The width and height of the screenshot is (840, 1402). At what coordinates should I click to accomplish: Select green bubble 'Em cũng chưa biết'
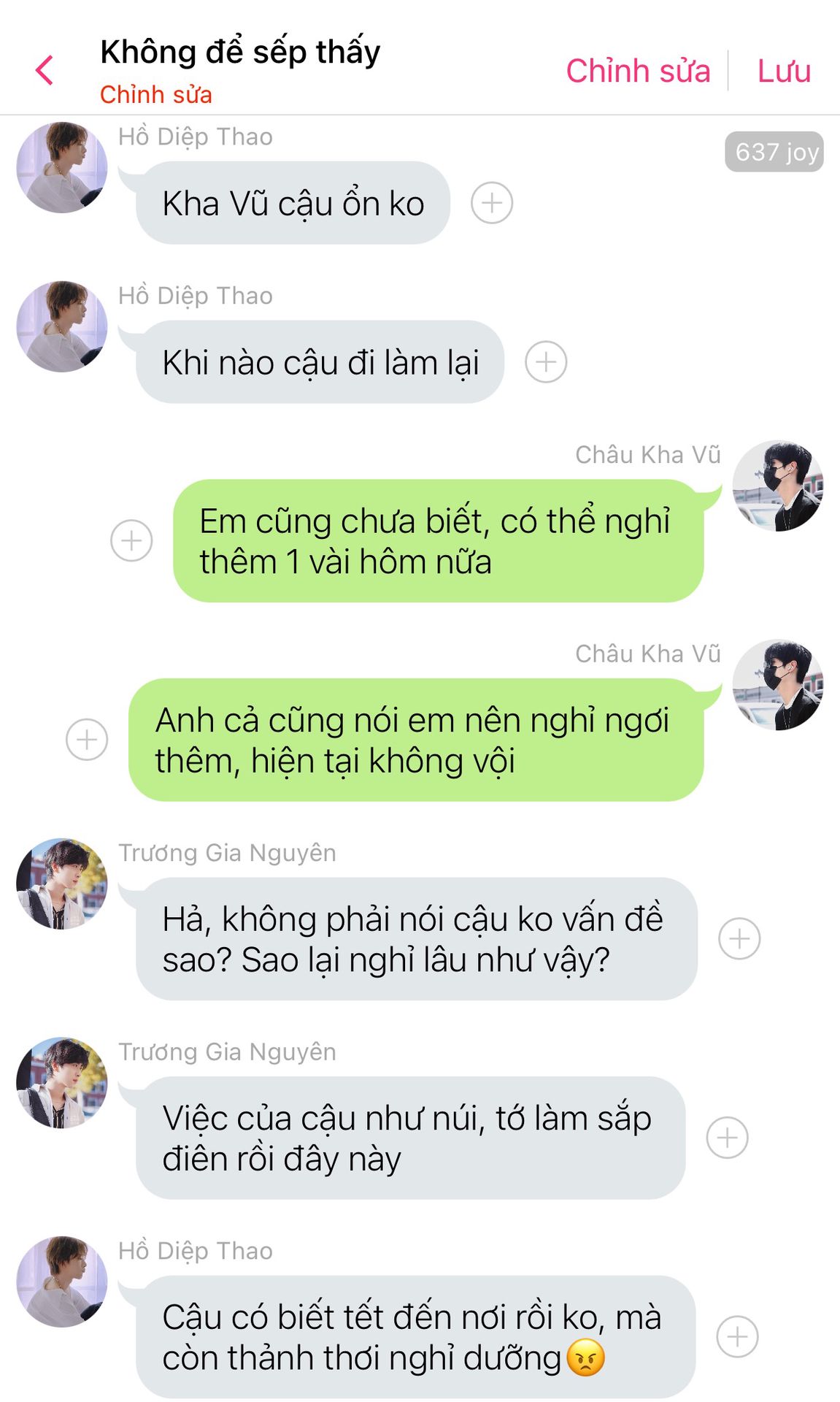coord(438,541)
